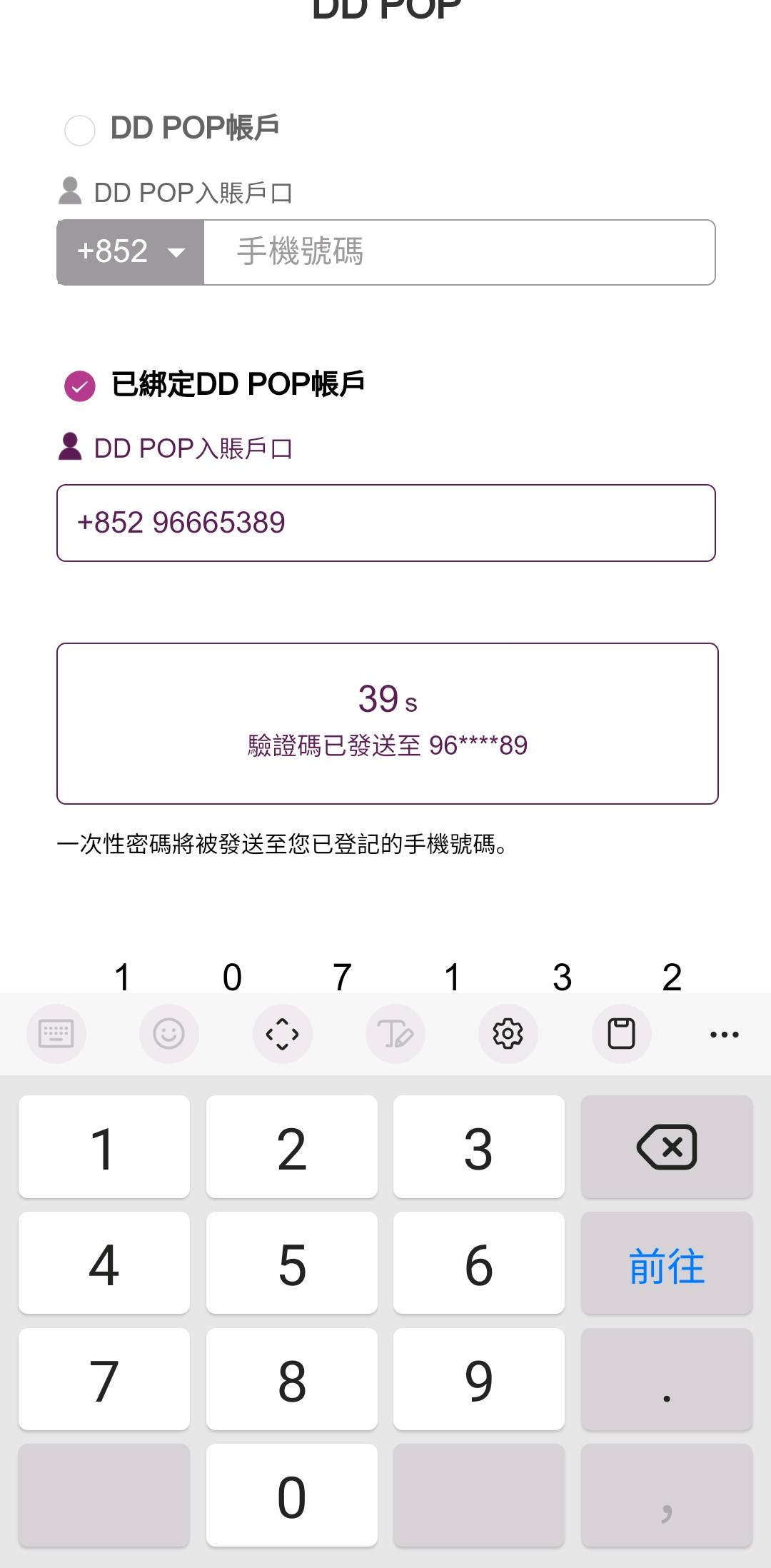
Task: Open the handwriting text tool on keyboard toolbar
Action: pyautogui.click(x=395, y=1033)
